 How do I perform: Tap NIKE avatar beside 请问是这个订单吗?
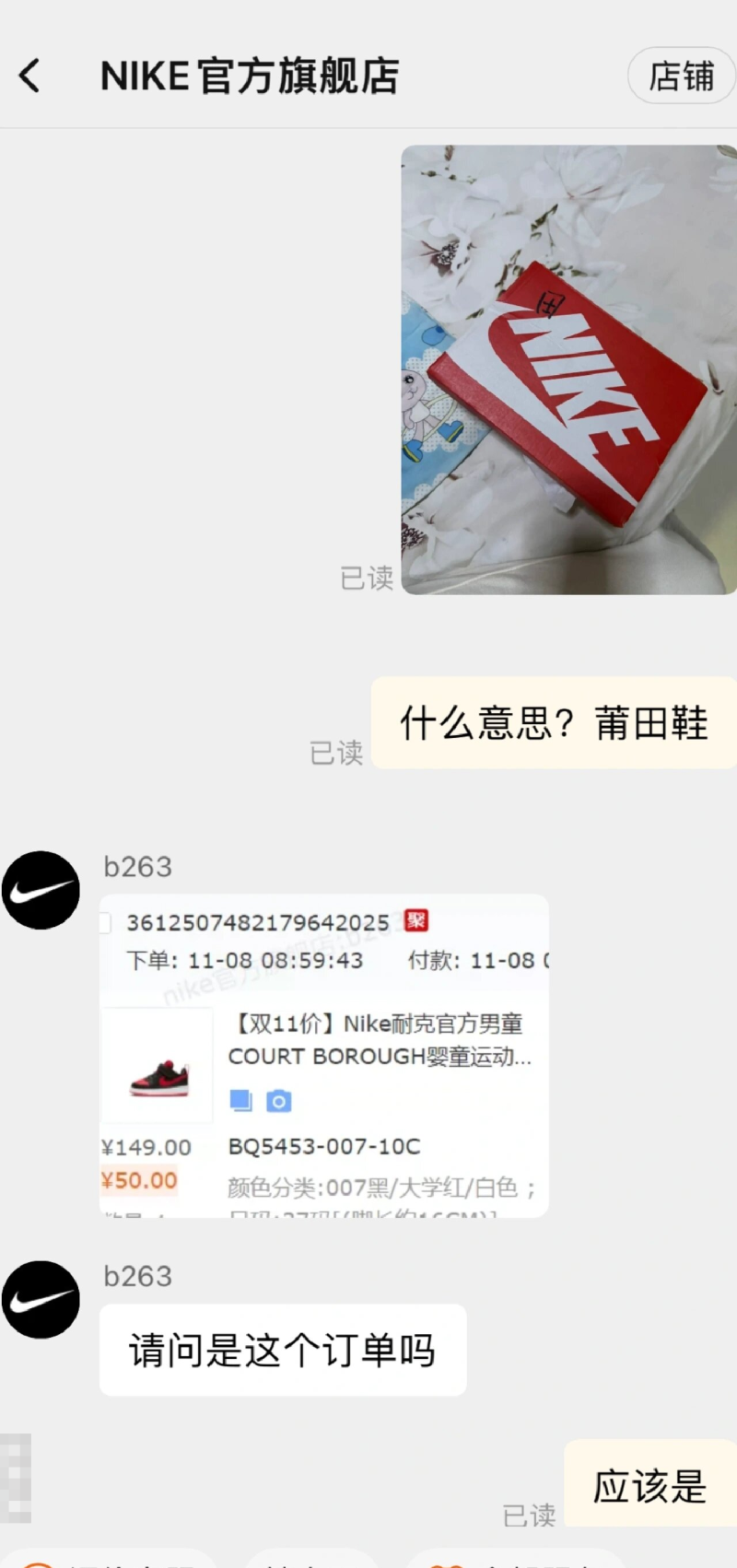coord(41,1299)
